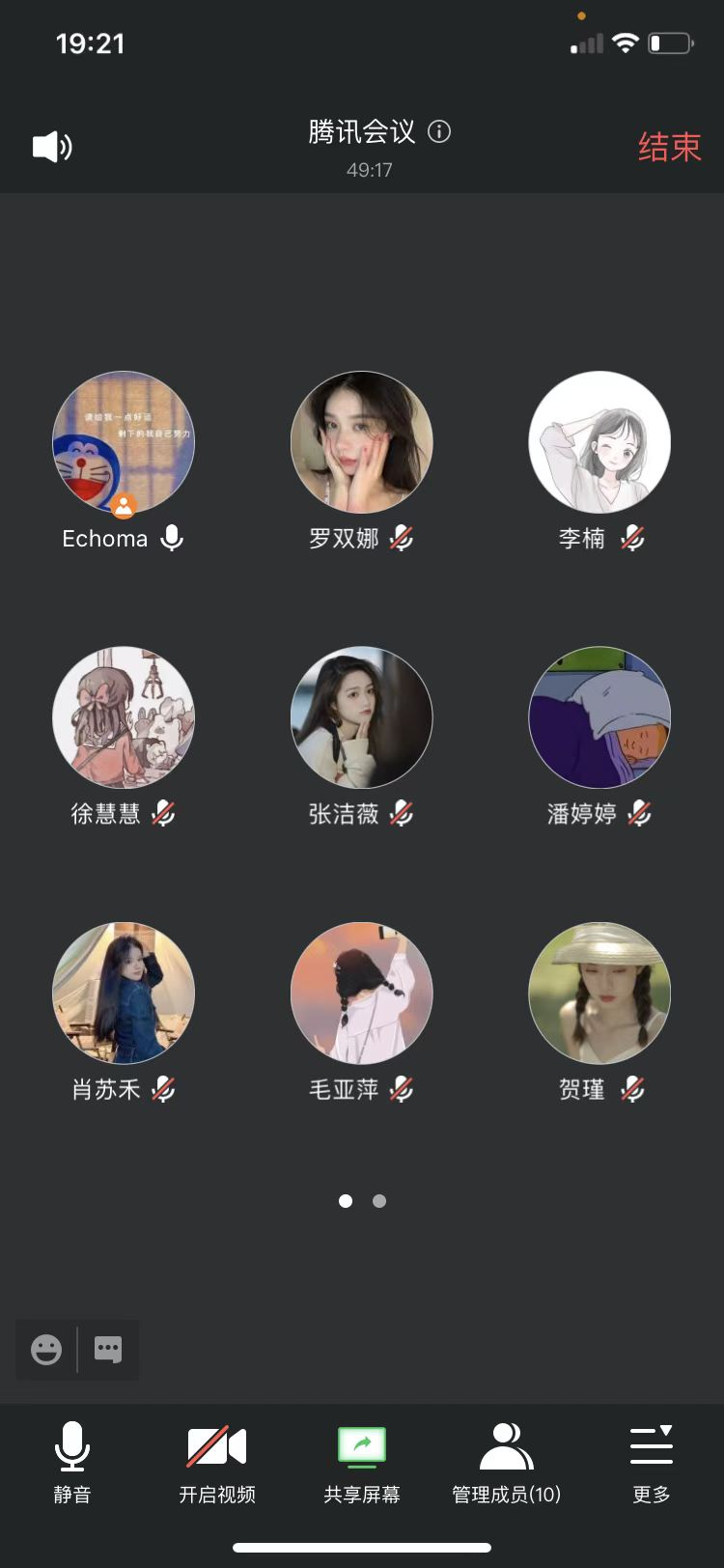The width and height of the screenshot is (724, 1568).
Task: Tap 毛亚萍's participant tile
Action: [362, 994]
